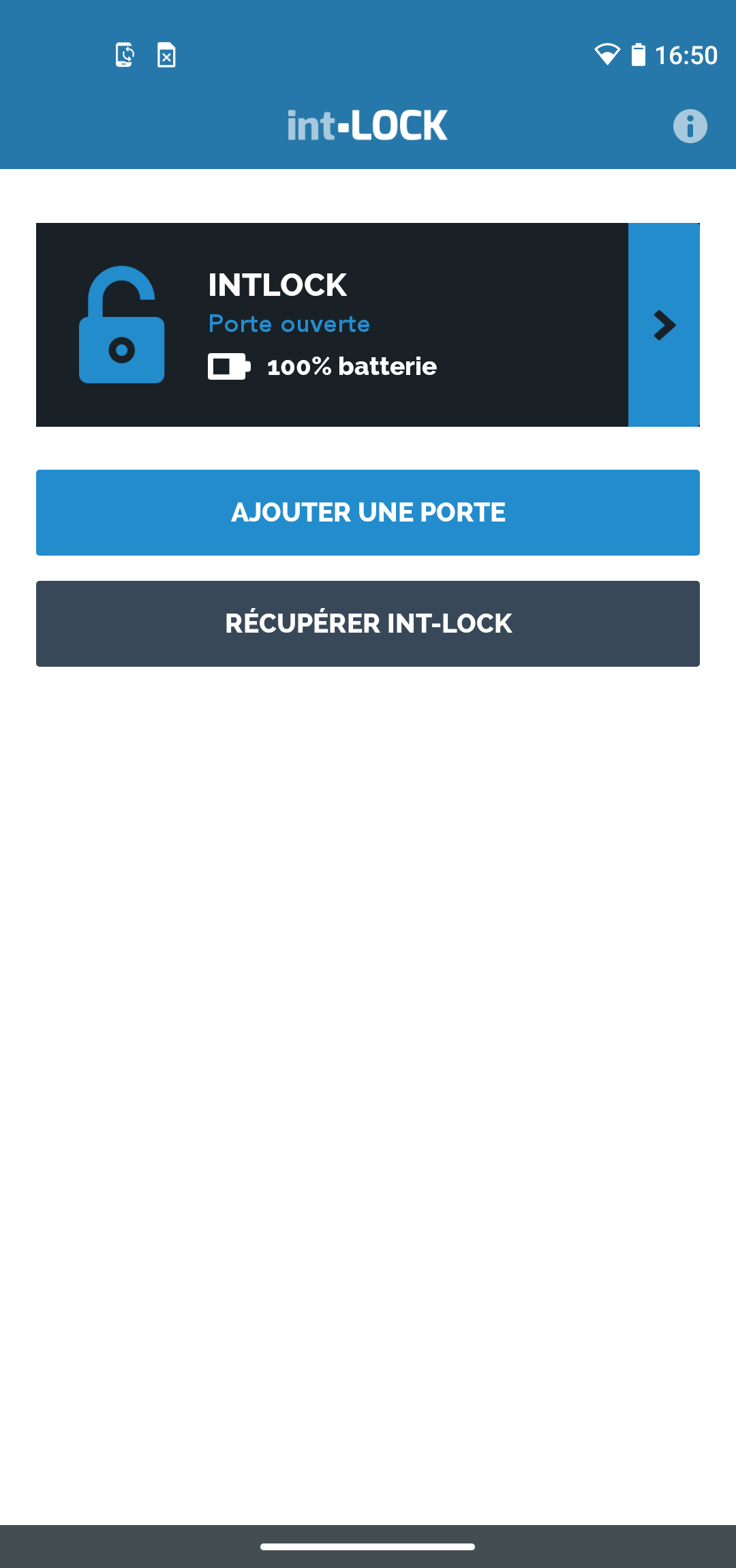This screenshot has height=1568, width=736.
Task: Tap the home gesture bar
Action: (368, 1547)
